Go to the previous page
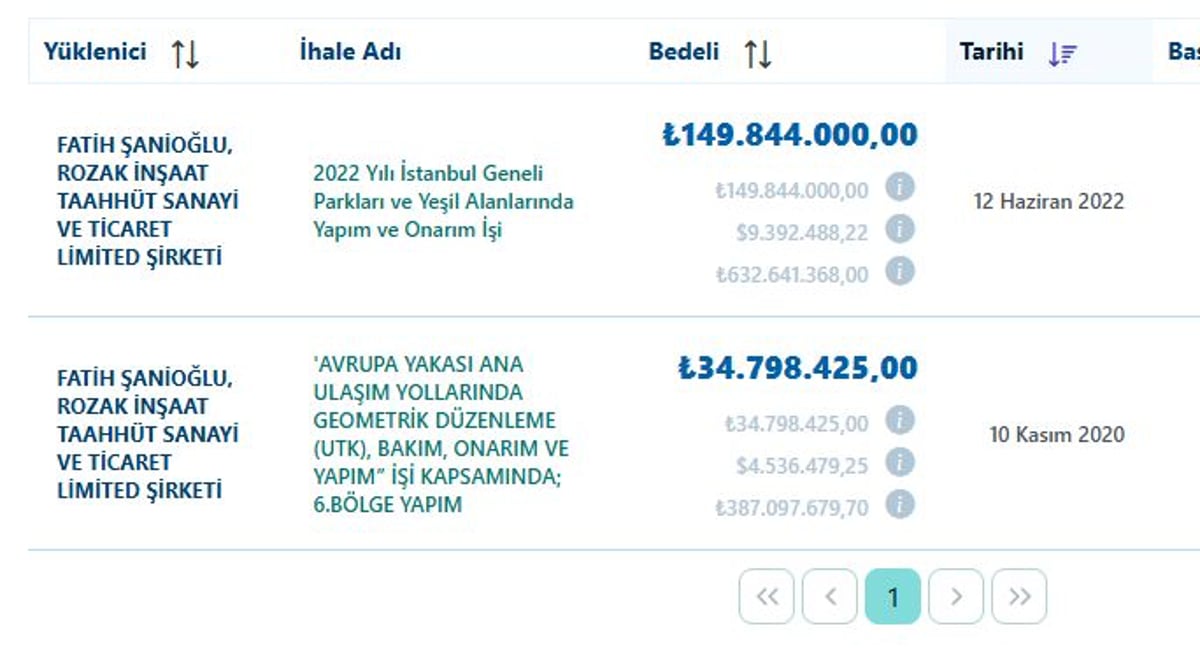Viewport: 1200px width, 656px height. coord(829,597)
